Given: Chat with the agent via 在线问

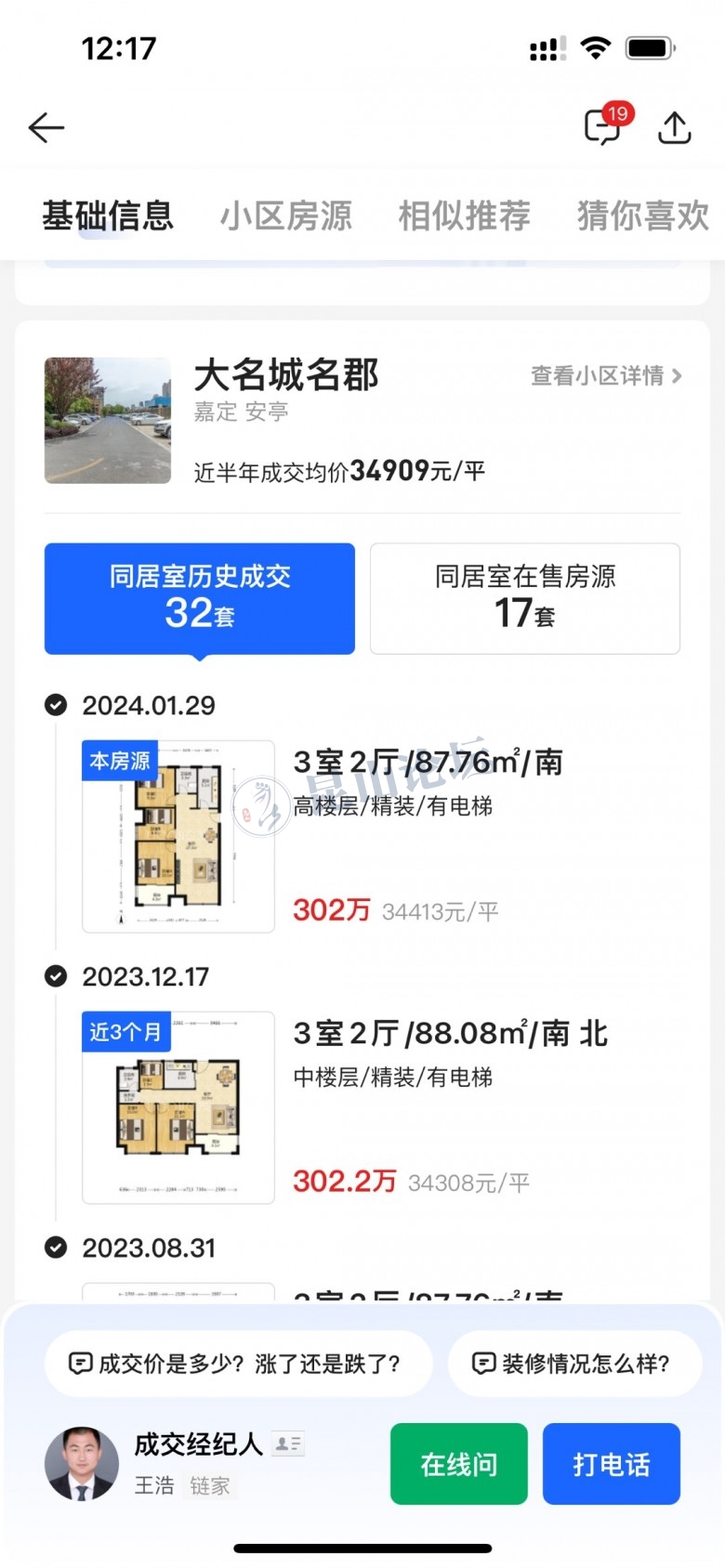Looking at the screenshot, I should click(459, 1464).
